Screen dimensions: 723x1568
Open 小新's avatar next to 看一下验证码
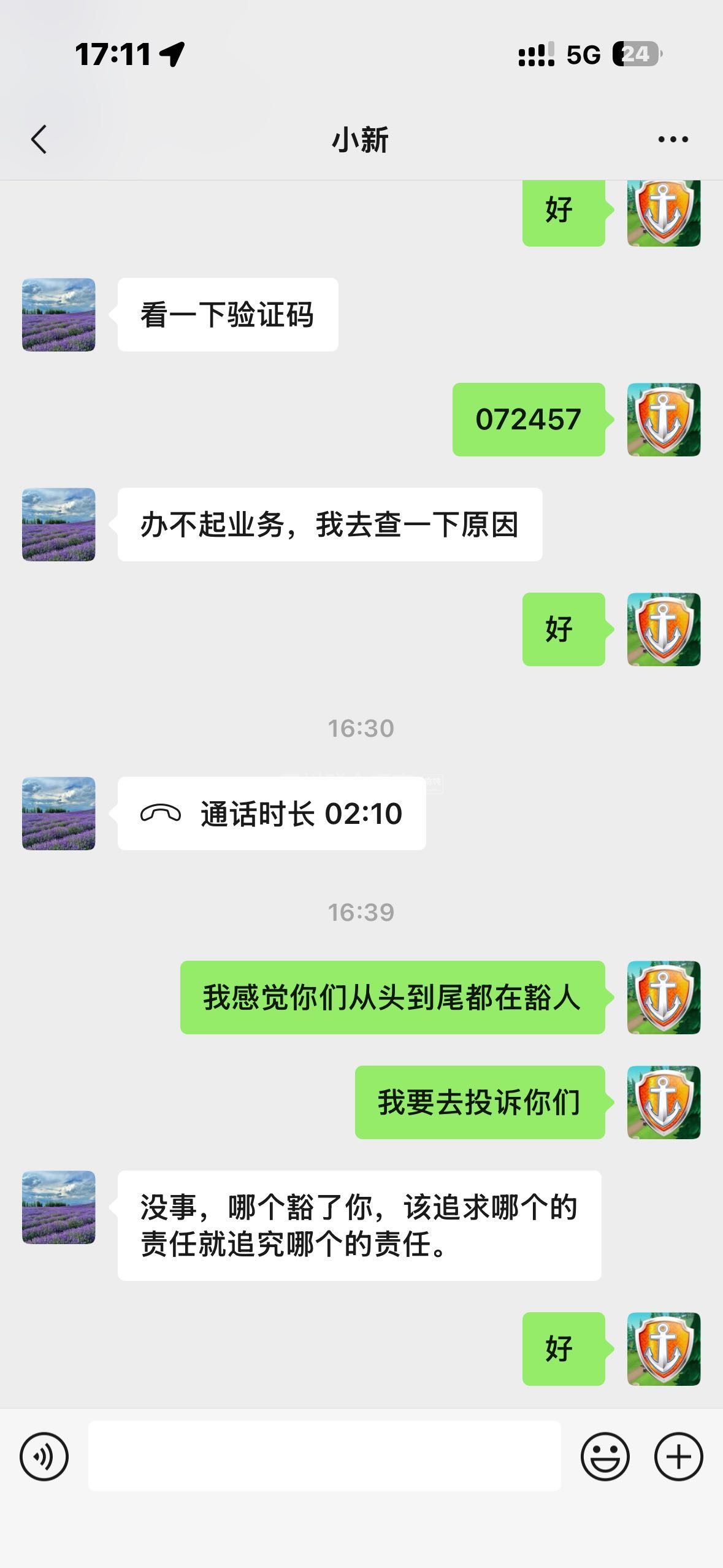(x=59, y=315)
